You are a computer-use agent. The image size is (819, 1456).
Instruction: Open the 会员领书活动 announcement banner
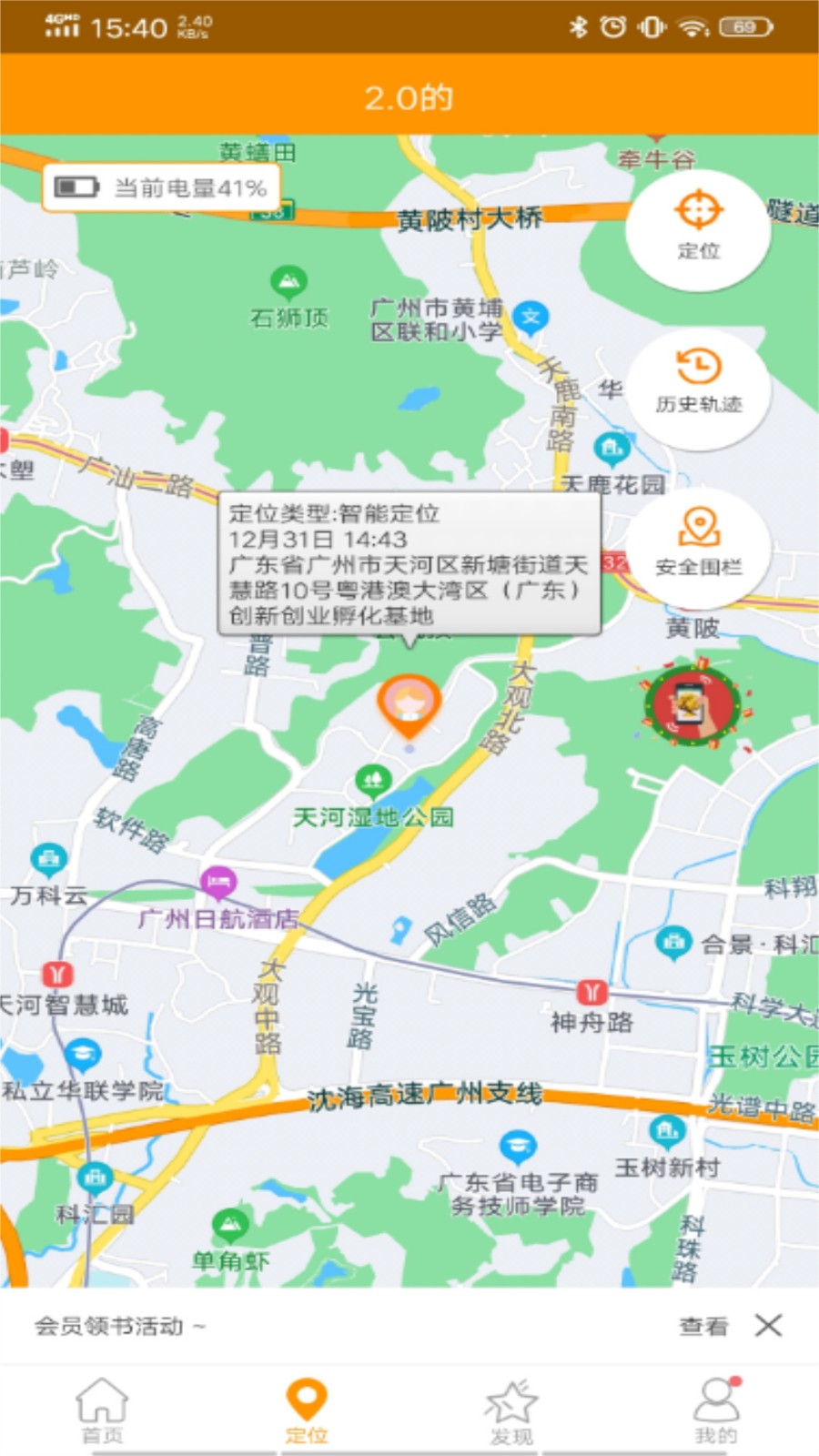(x=116, y=1327)
